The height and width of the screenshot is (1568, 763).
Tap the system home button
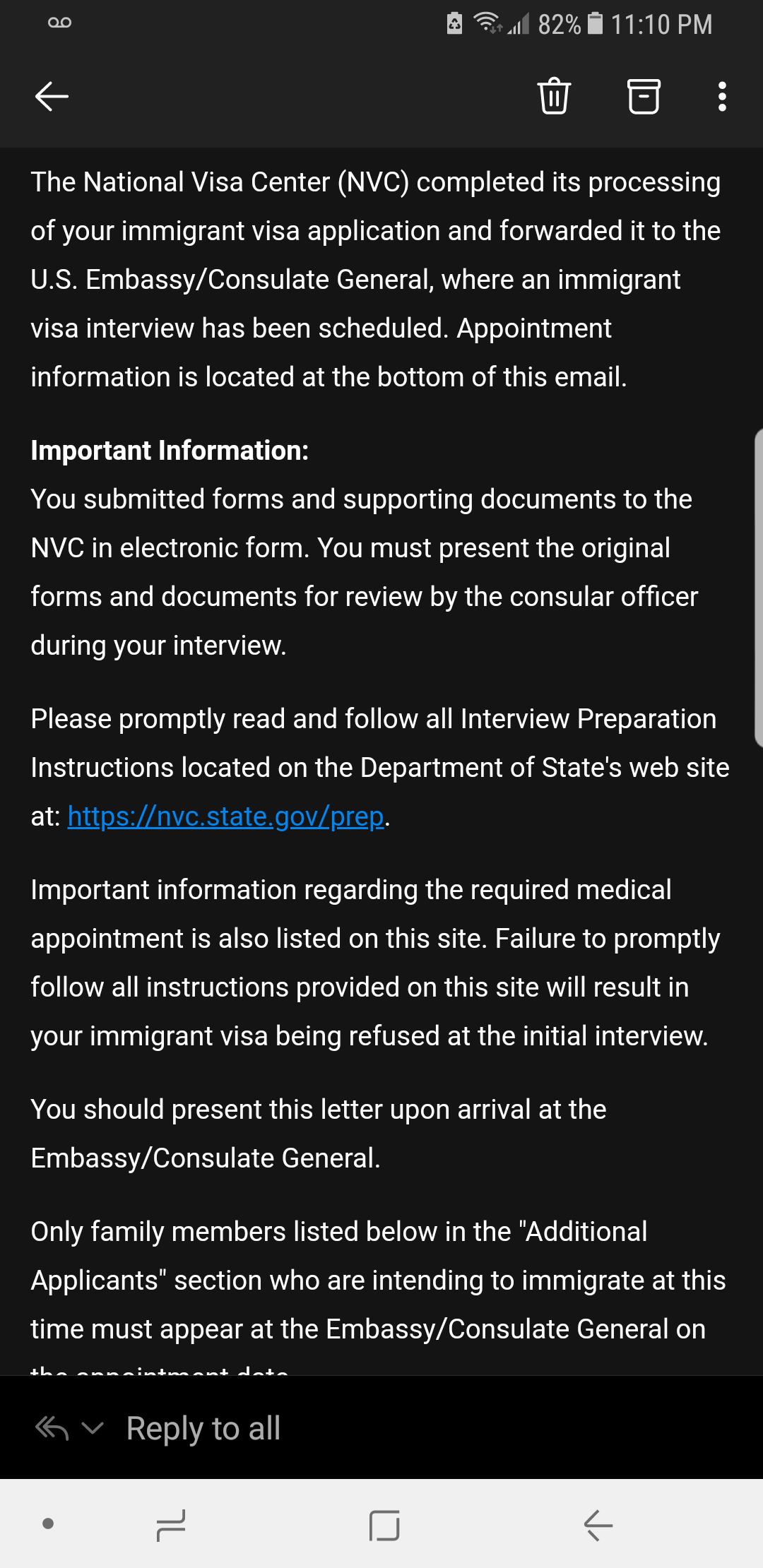click(x=384, y=1525)
